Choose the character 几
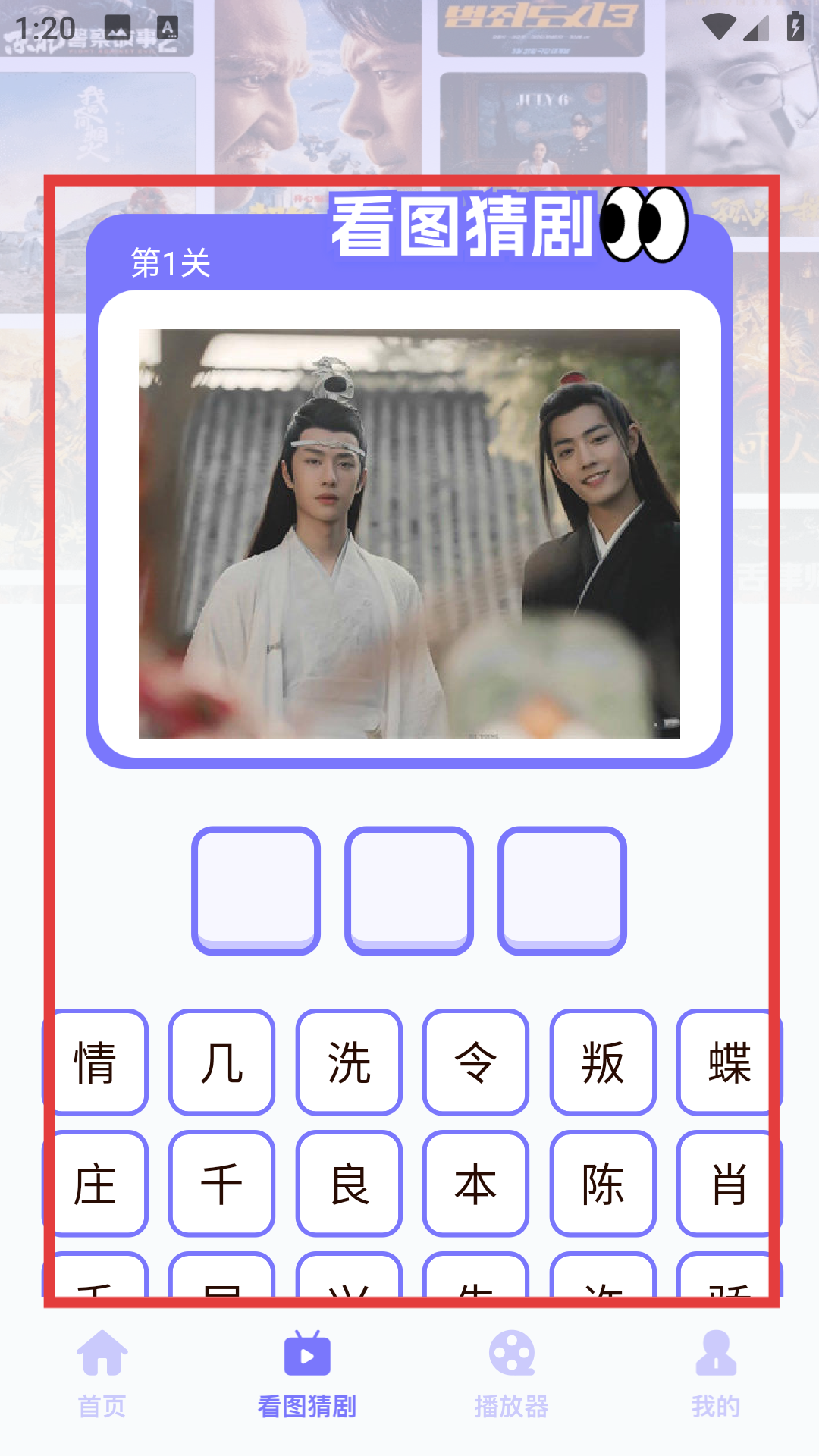 pos(222,1062)
